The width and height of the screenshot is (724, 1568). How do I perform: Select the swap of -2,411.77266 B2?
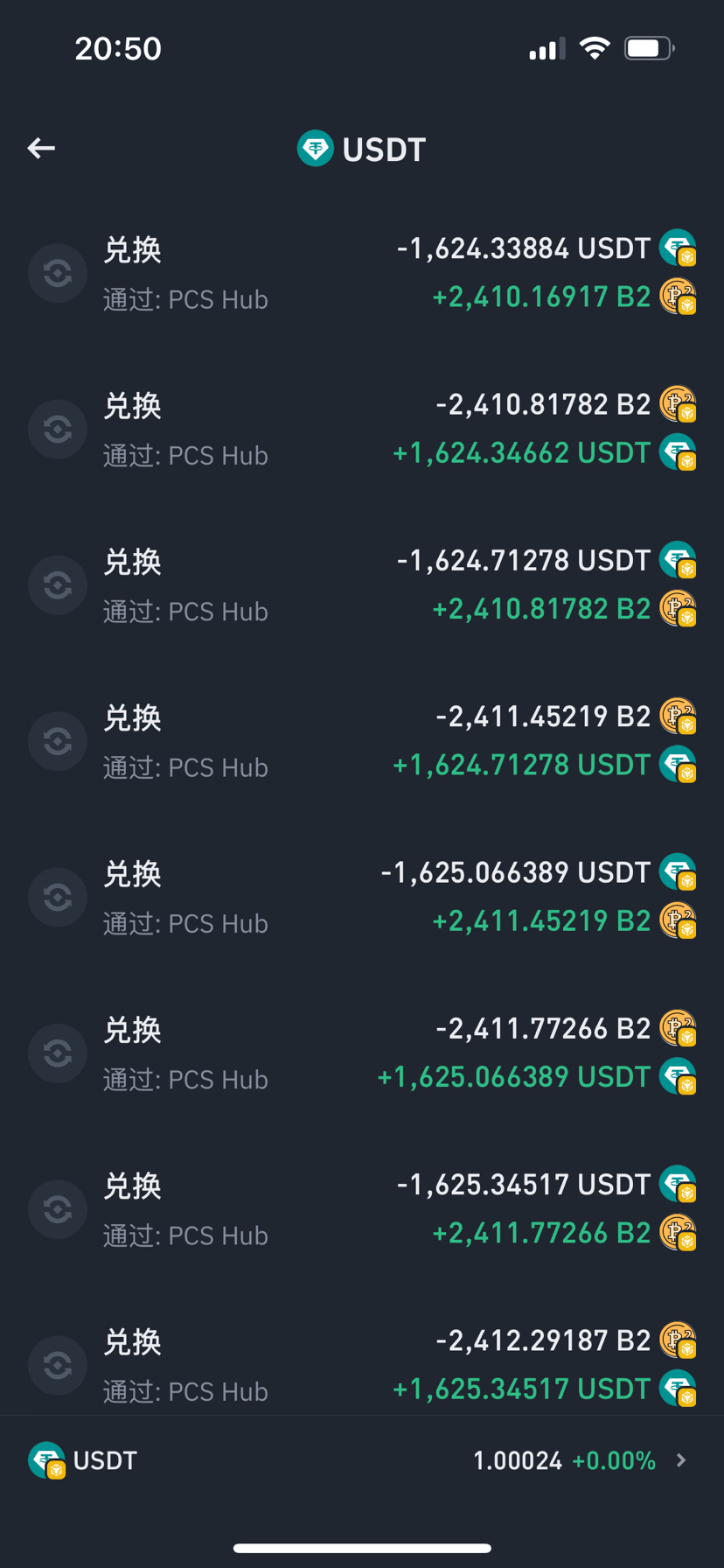362,1053
